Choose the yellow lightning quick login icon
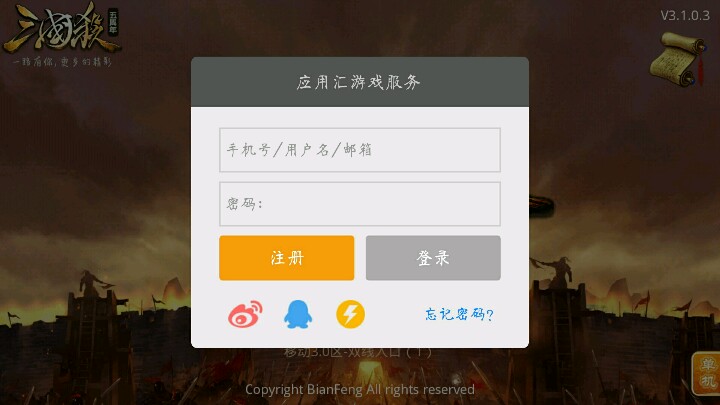The image size is (720, 405). click(350, 314)
